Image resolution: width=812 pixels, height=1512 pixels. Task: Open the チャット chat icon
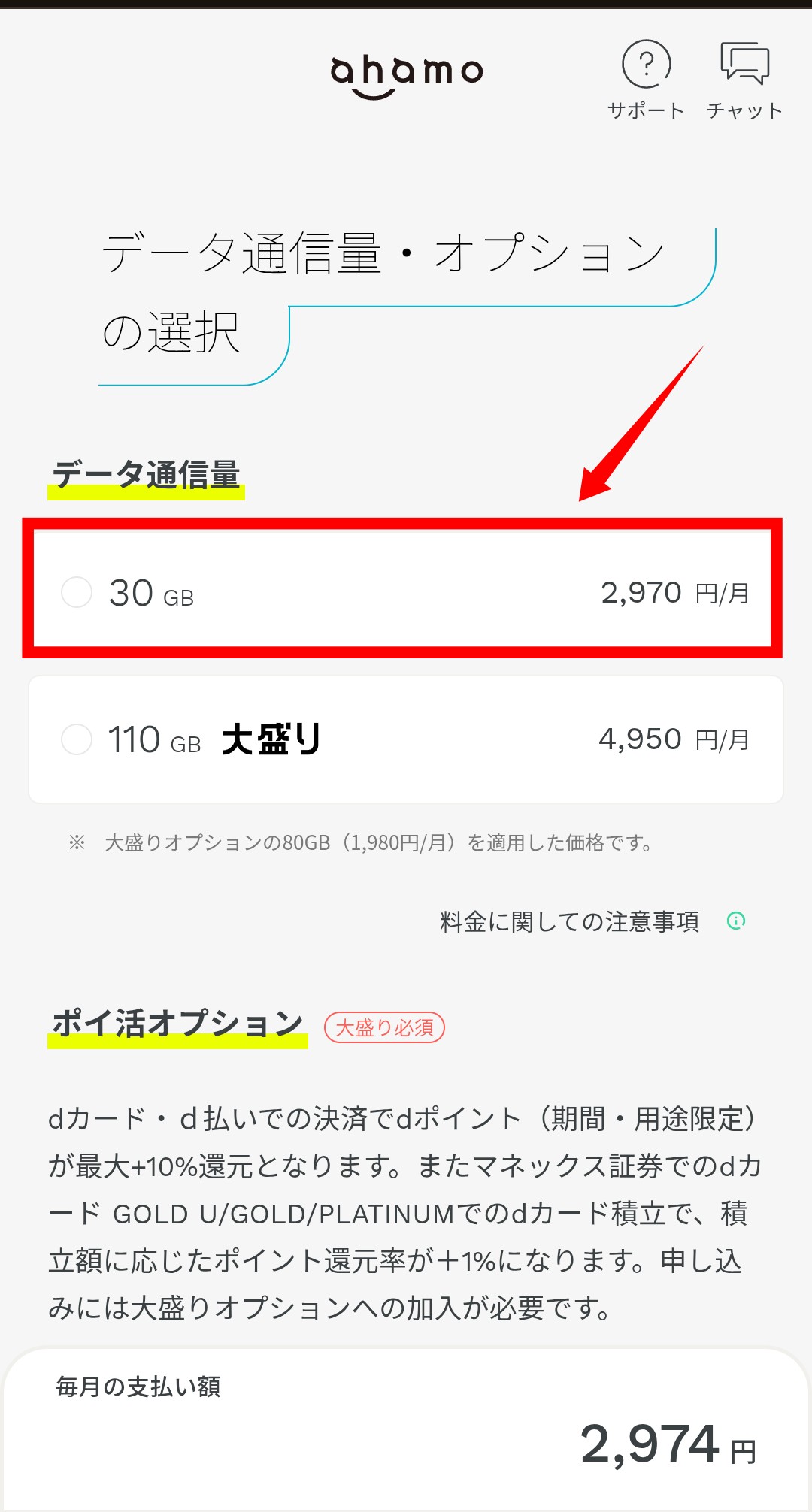click(744, 80)
